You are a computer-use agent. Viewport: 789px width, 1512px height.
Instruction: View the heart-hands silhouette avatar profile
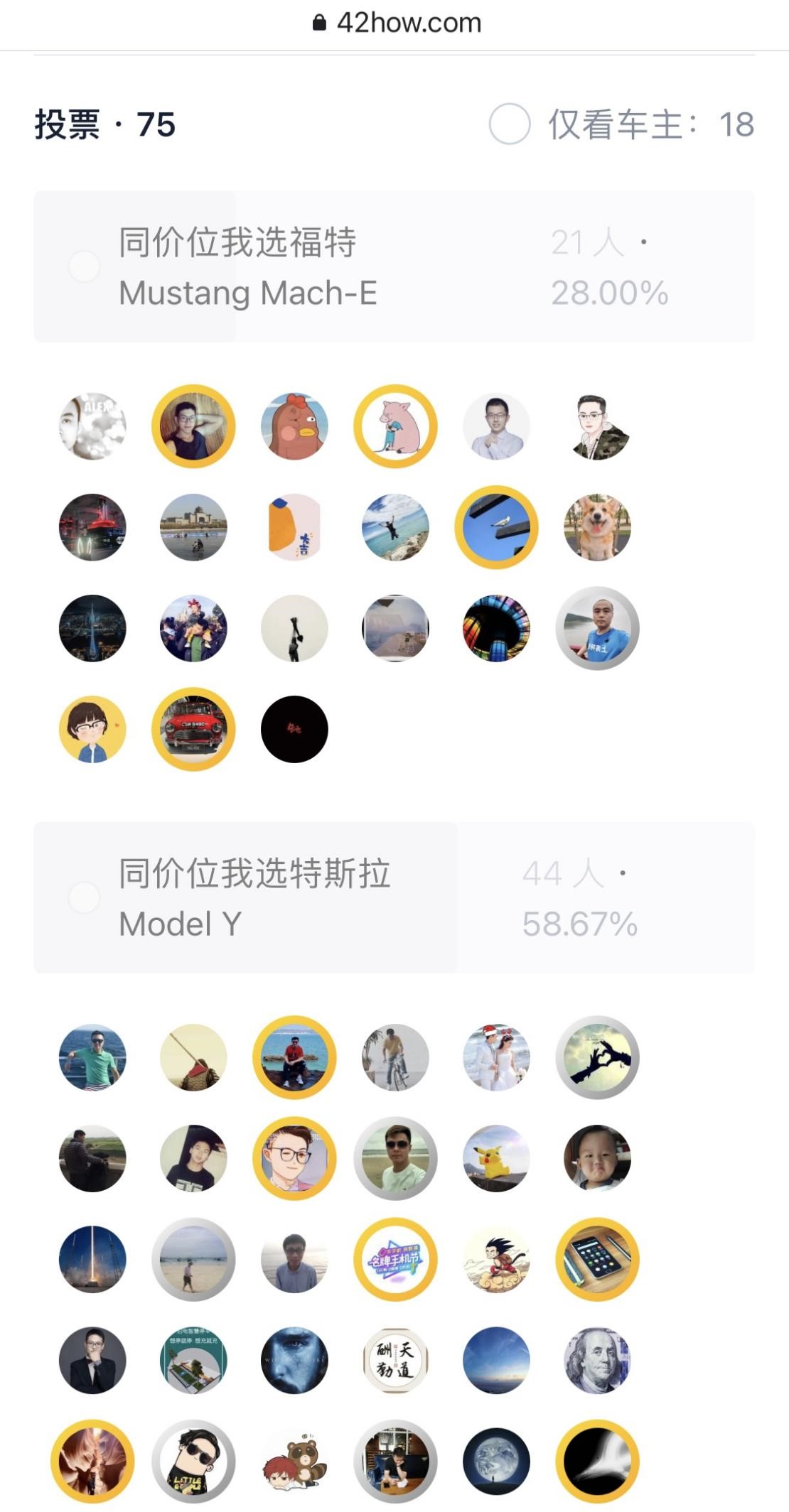597,1057
